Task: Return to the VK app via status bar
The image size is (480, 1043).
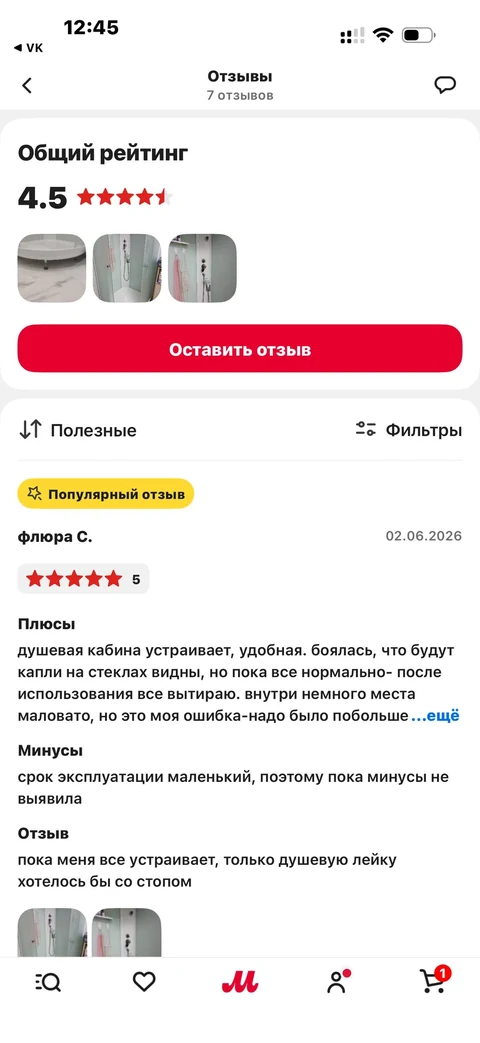Action: 28,48
